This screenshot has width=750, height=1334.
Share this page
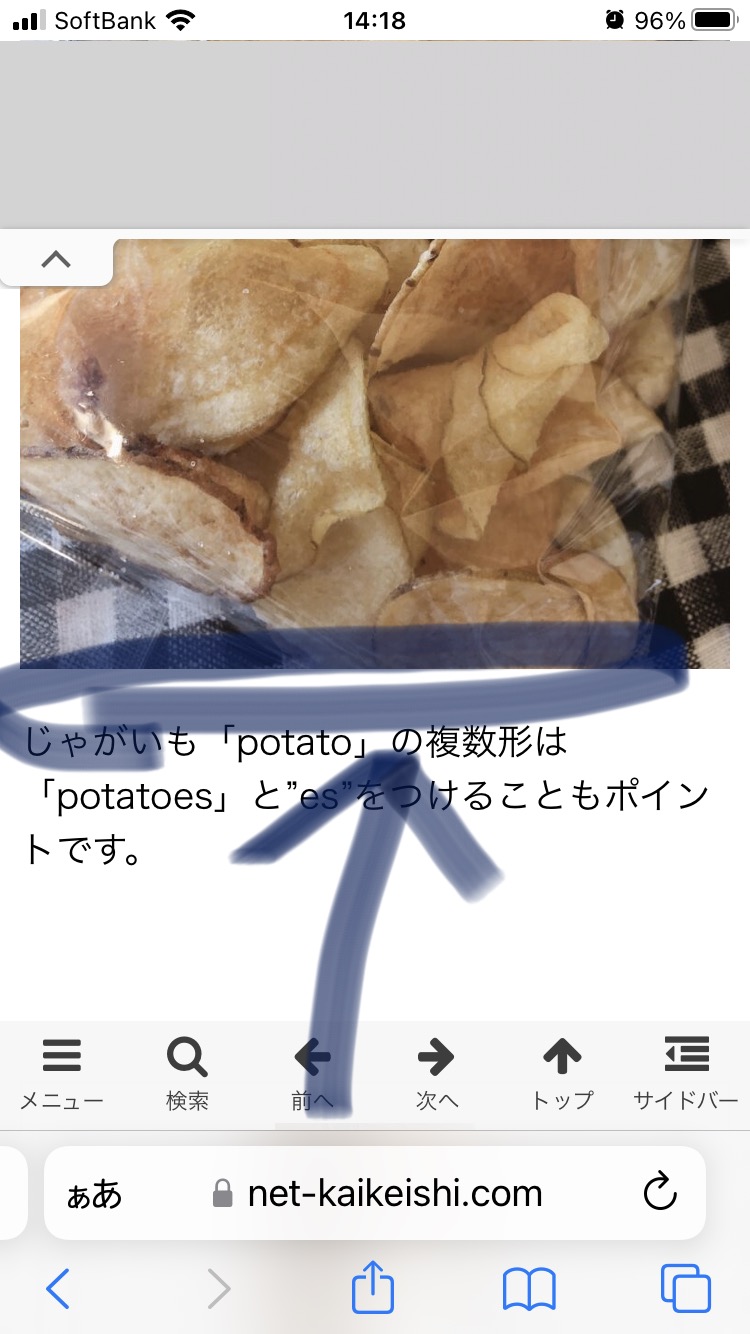[373, 1287]
